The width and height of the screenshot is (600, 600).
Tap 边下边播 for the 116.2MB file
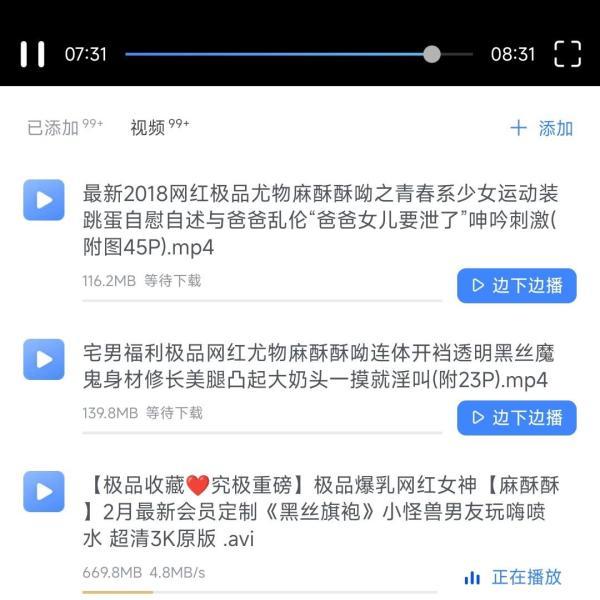point(516,285)
